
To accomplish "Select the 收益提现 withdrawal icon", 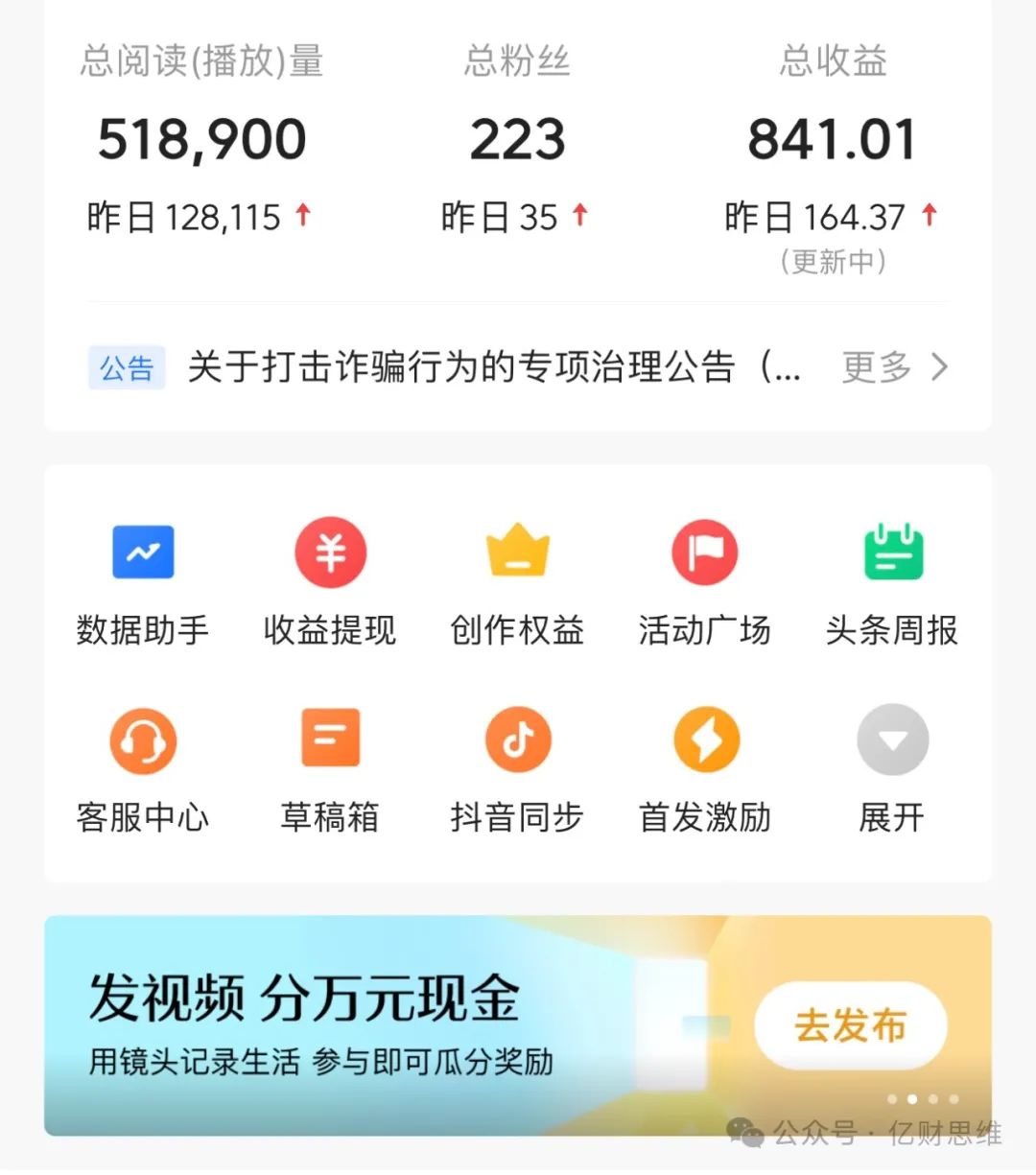I will pos(329,580).
